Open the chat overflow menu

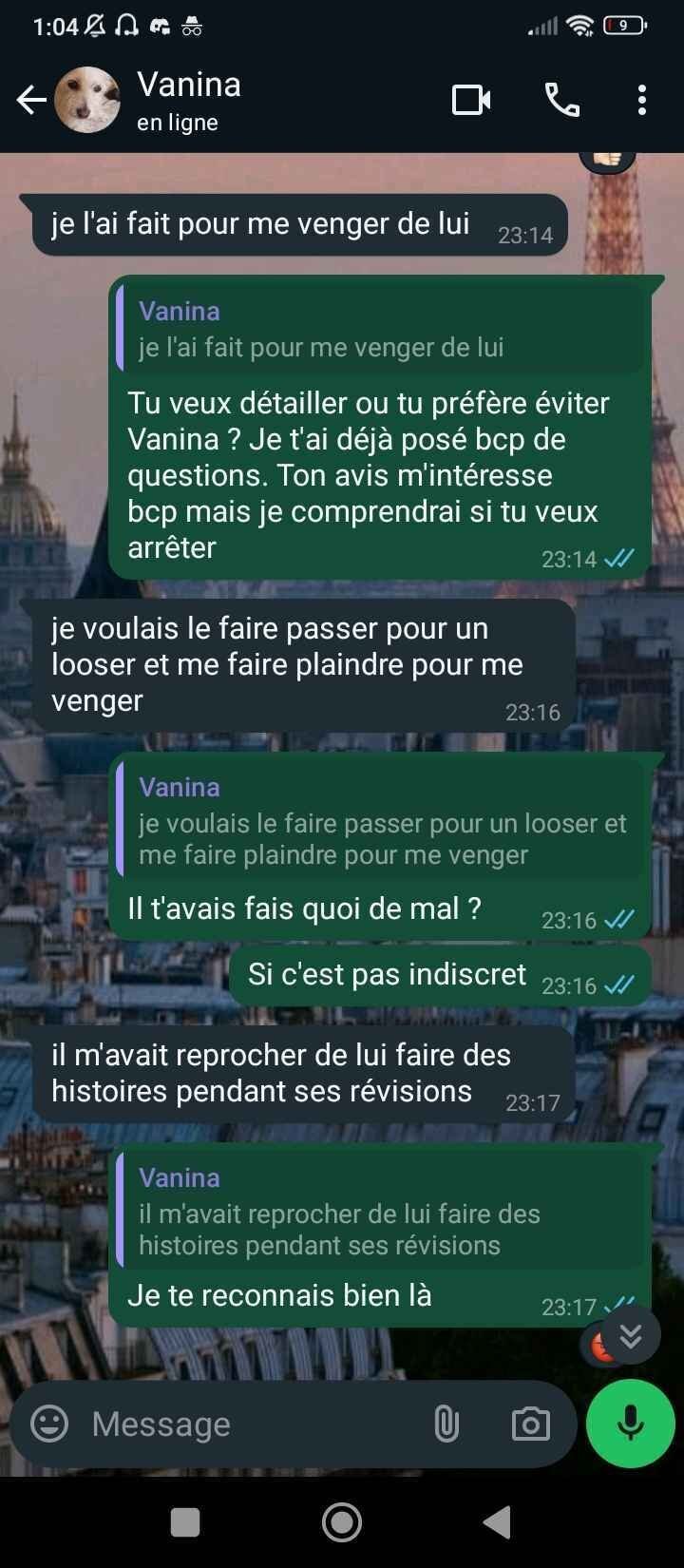point(642,100)
